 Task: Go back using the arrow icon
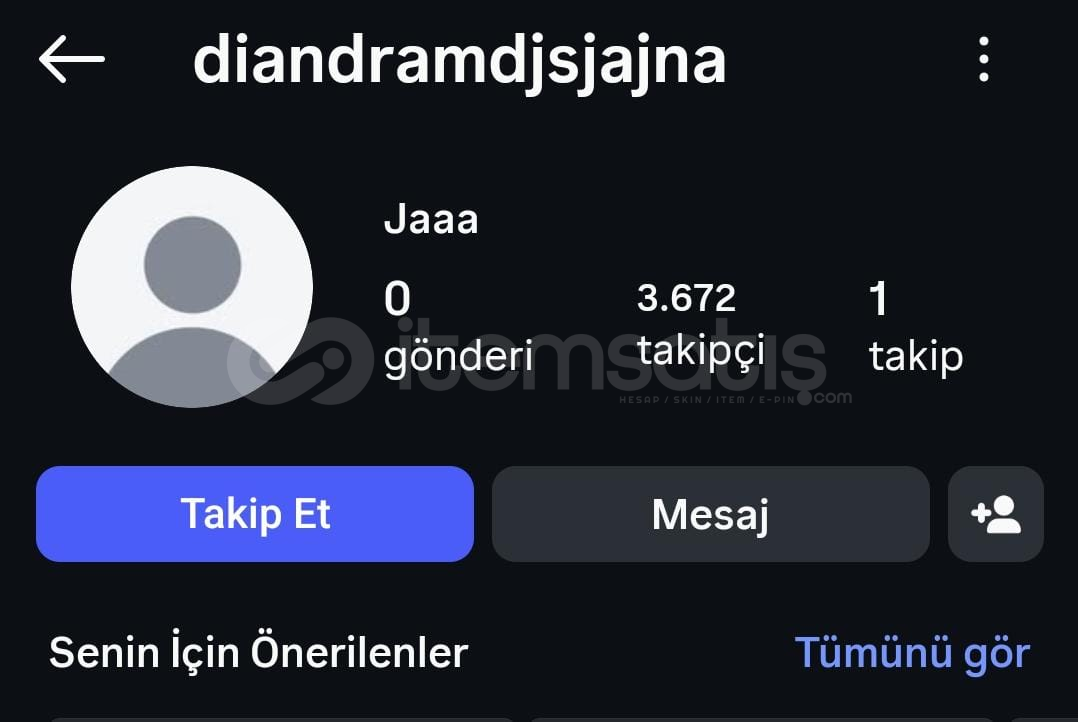[71, 60]
